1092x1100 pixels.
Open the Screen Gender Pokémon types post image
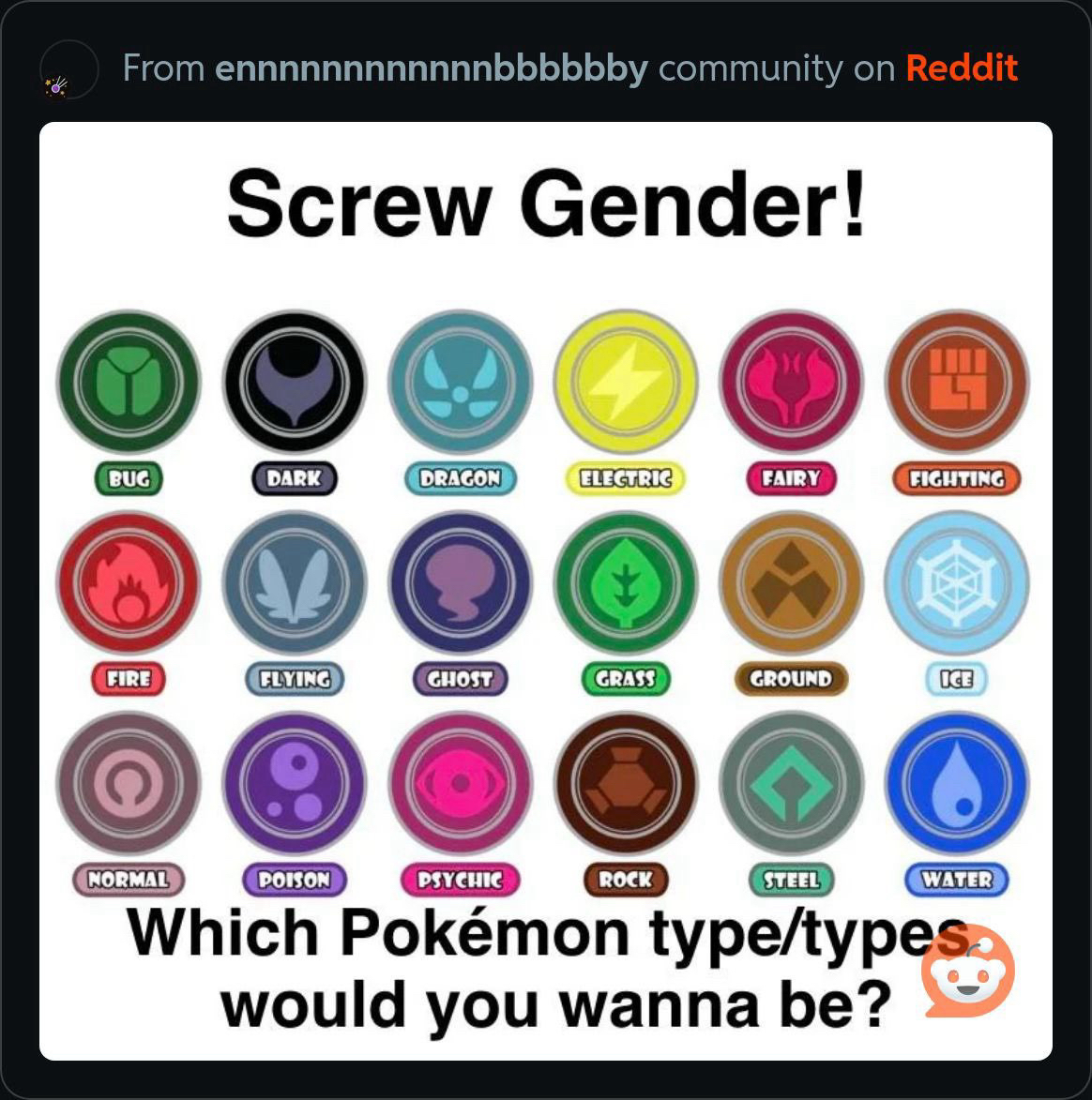click(x=545, y=591)
